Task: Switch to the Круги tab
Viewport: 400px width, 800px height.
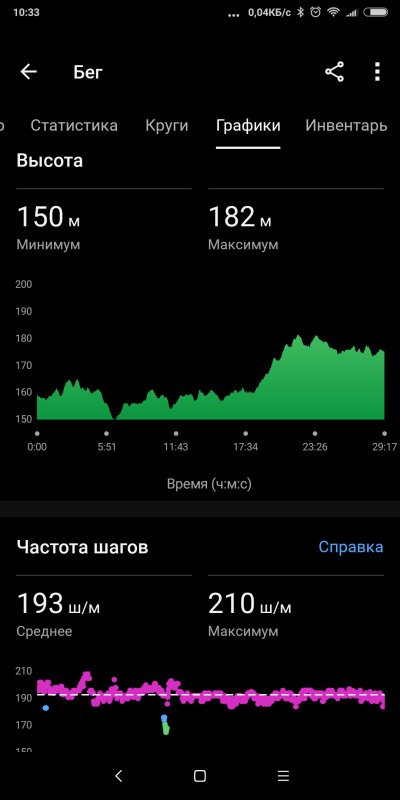Action: pyautogui.click(x=167, y=126)
